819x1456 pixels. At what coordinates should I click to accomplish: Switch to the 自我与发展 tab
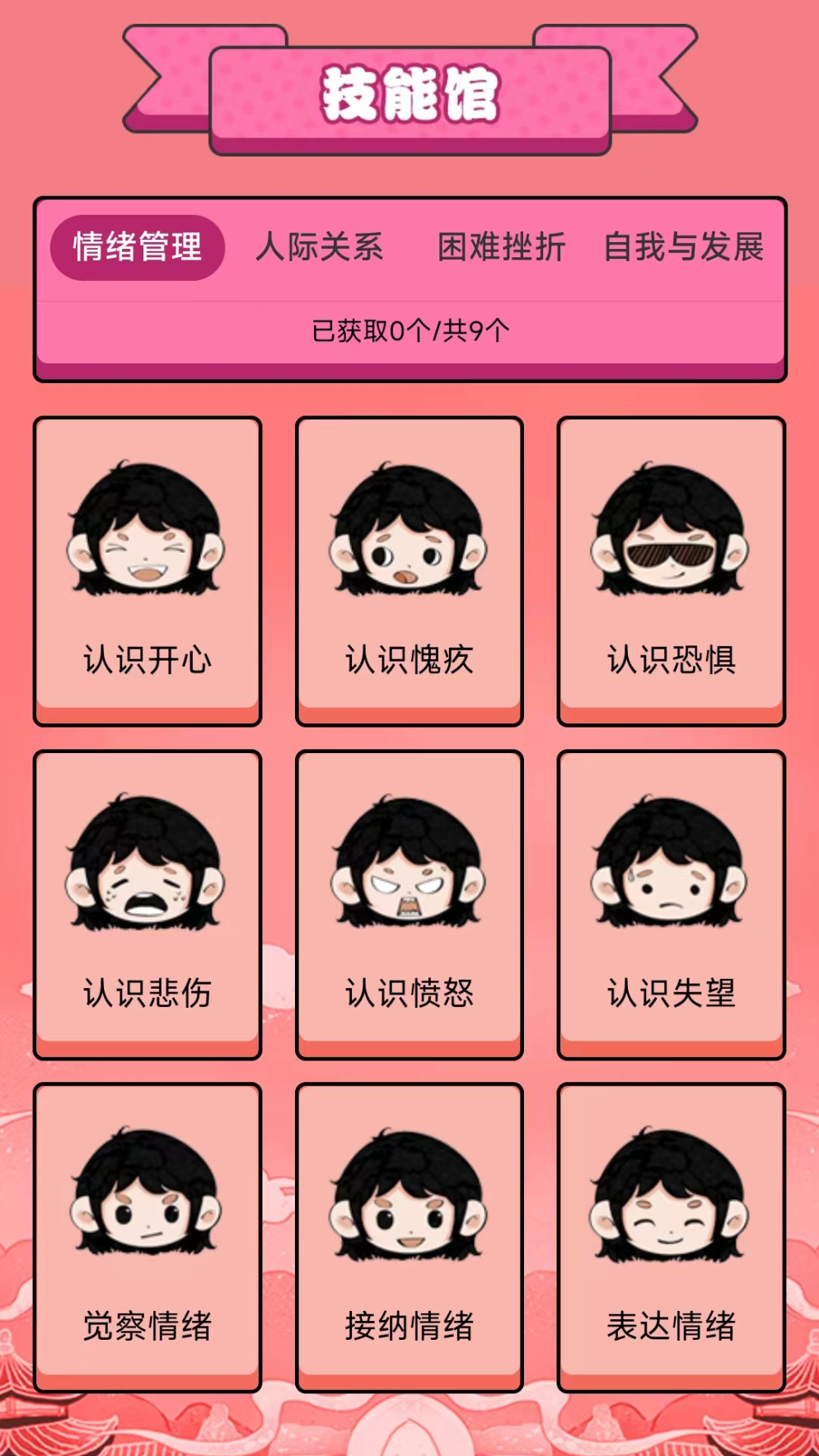[x=684, y=247]
